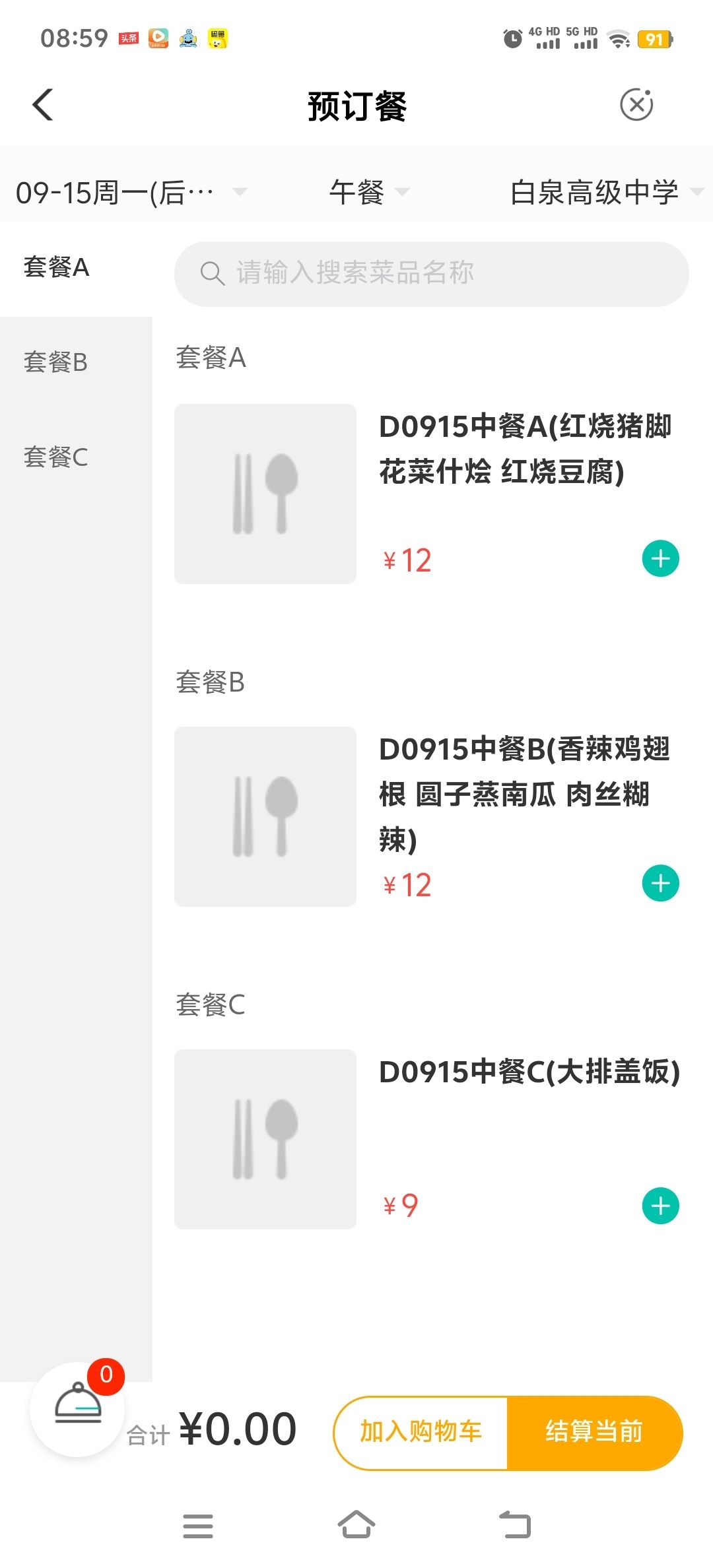This screenshot has height=1568, width=713.
Task: Add D0915中餐C (大排盖饭) with the plus button
Action: 660,1206
